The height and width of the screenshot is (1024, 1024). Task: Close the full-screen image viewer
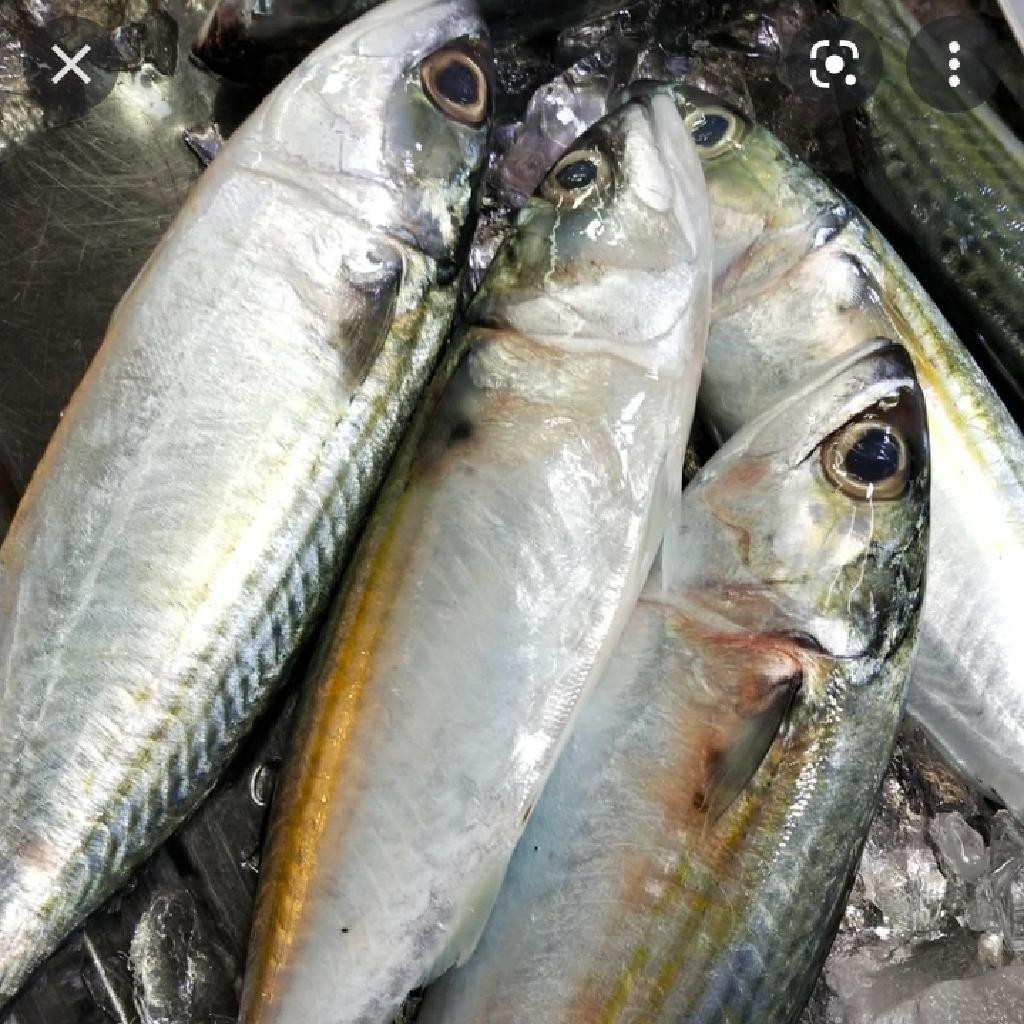(x=71, y=65)
